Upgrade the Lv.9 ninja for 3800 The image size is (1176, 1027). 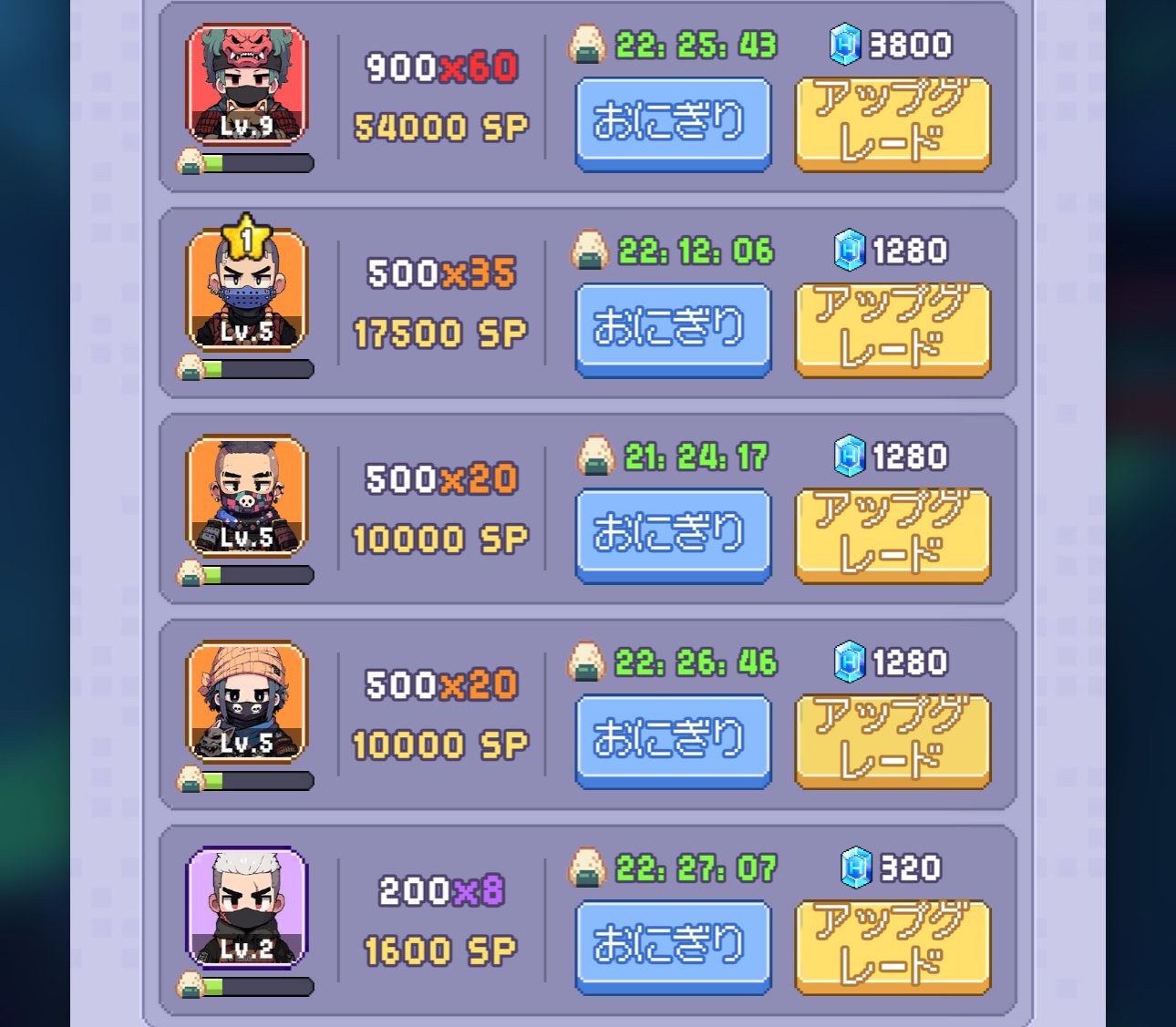[x=892, y=122]
